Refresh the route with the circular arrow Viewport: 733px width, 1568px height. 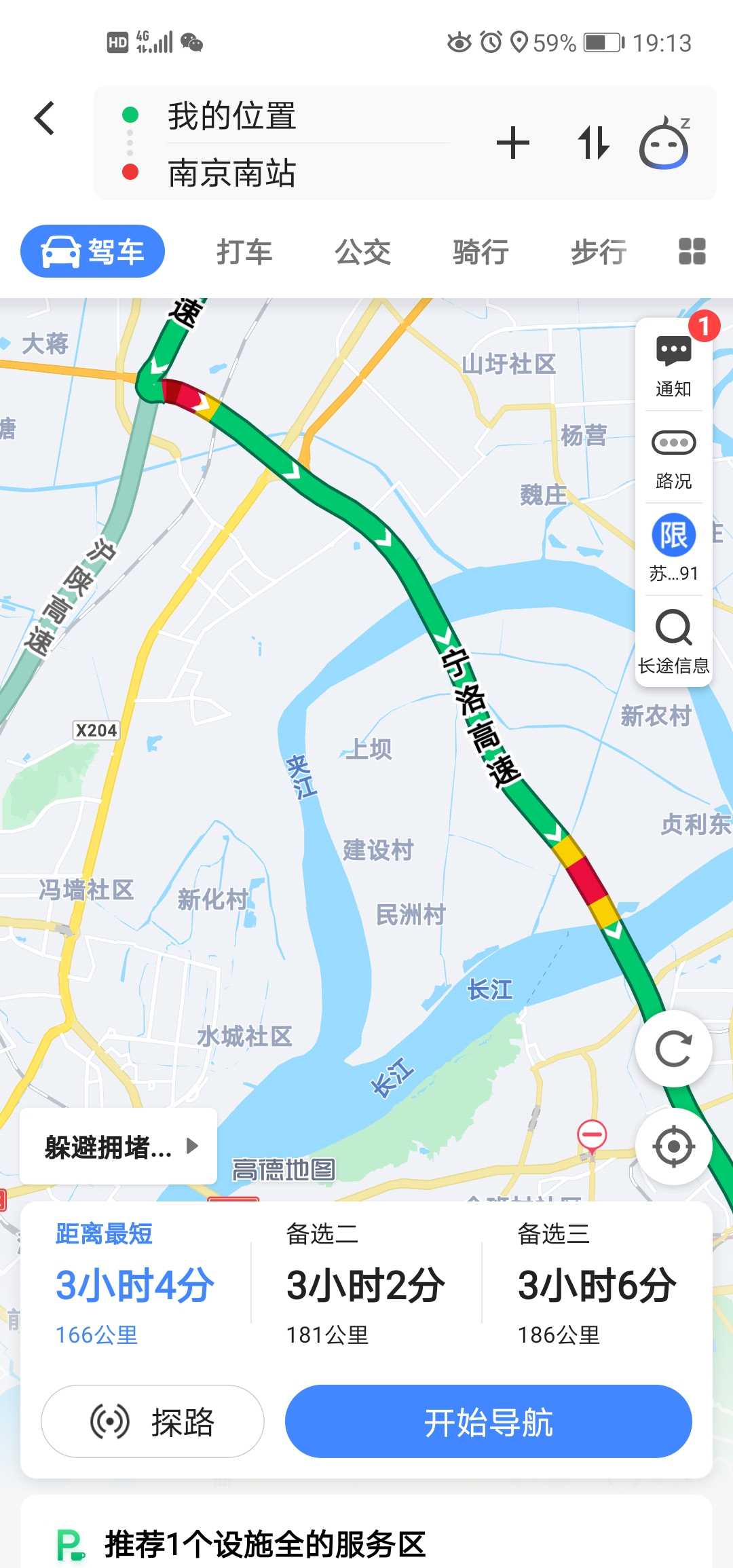pos(674,1049)
